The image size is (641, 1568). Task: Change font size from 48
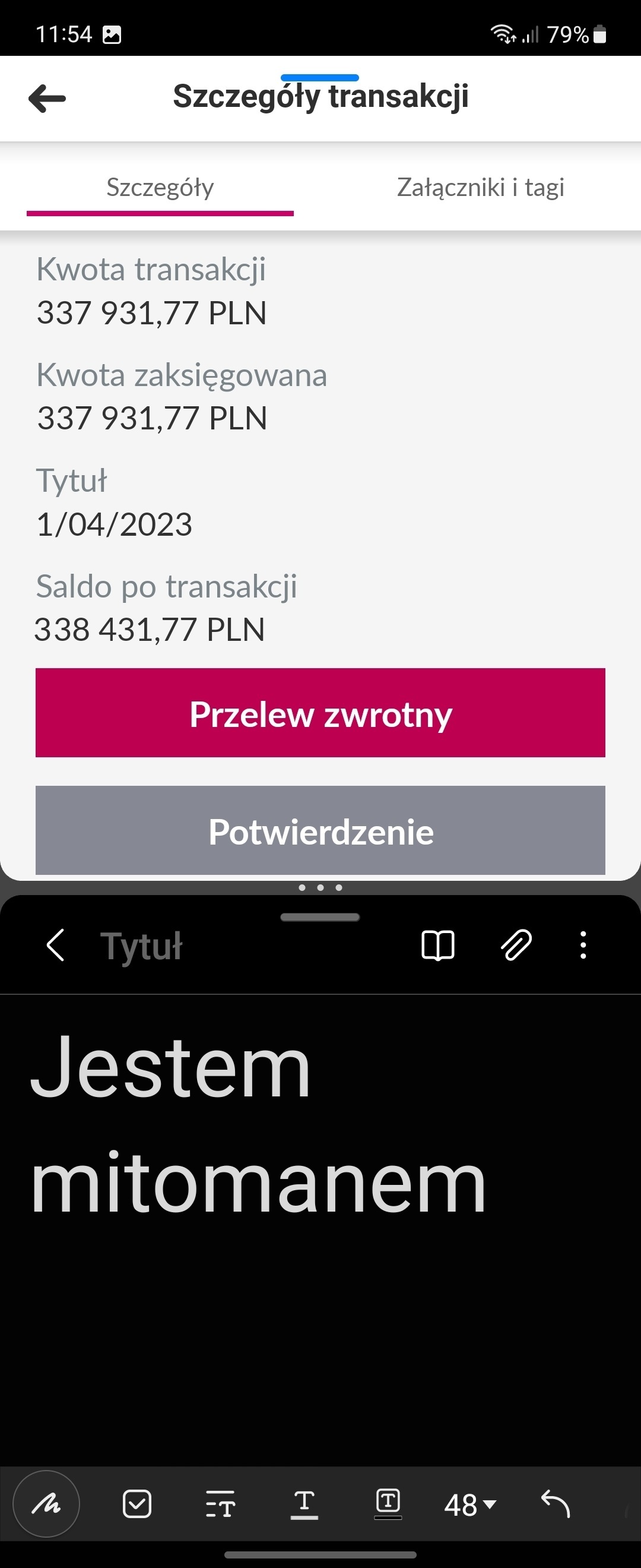[x=470, y=1505]
